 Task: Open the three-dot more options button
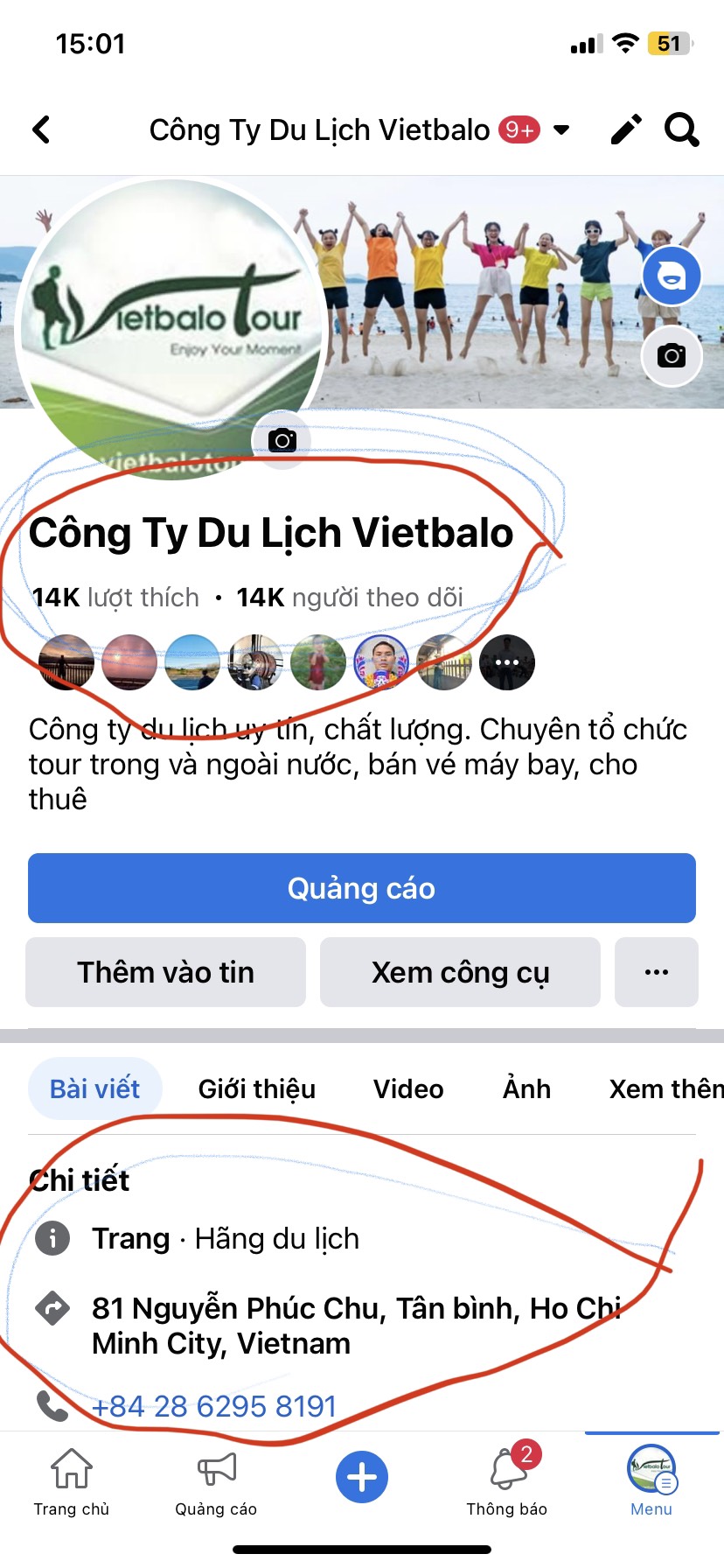(x=656, y=972)
